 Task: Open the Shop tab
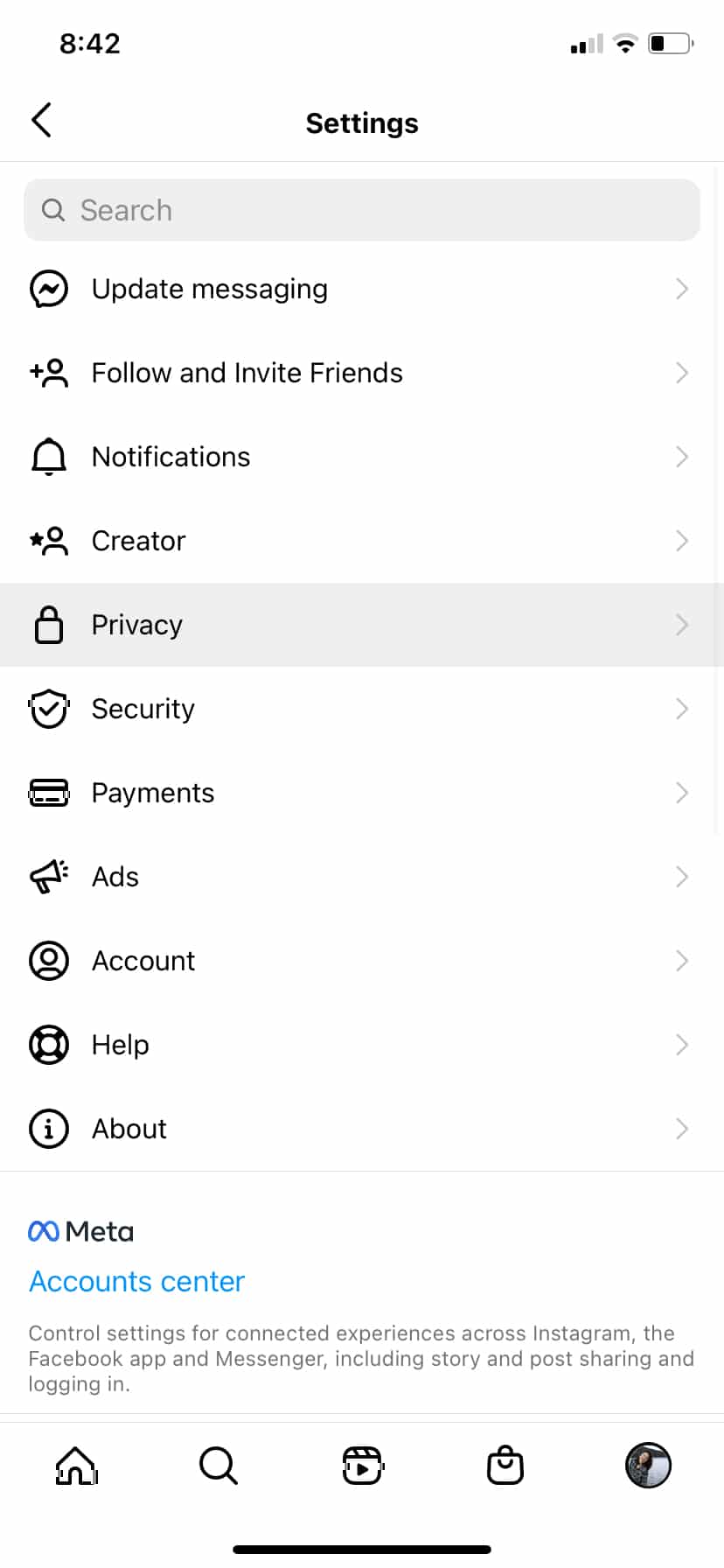(x=505, y=1466)
